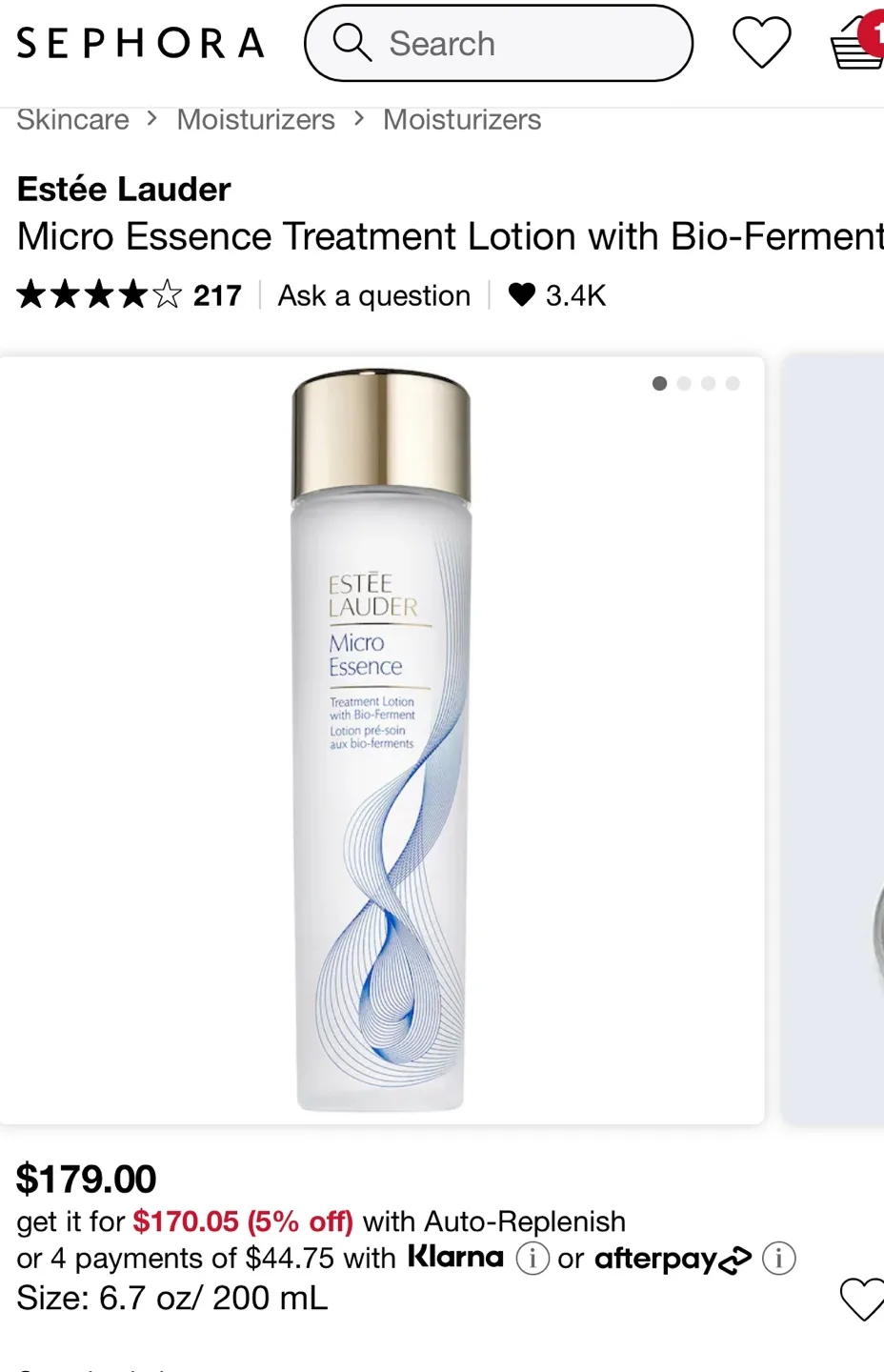View the 217 reviews
The height and width of the screenshot is (1372, 884).
[x=217, y=295]
